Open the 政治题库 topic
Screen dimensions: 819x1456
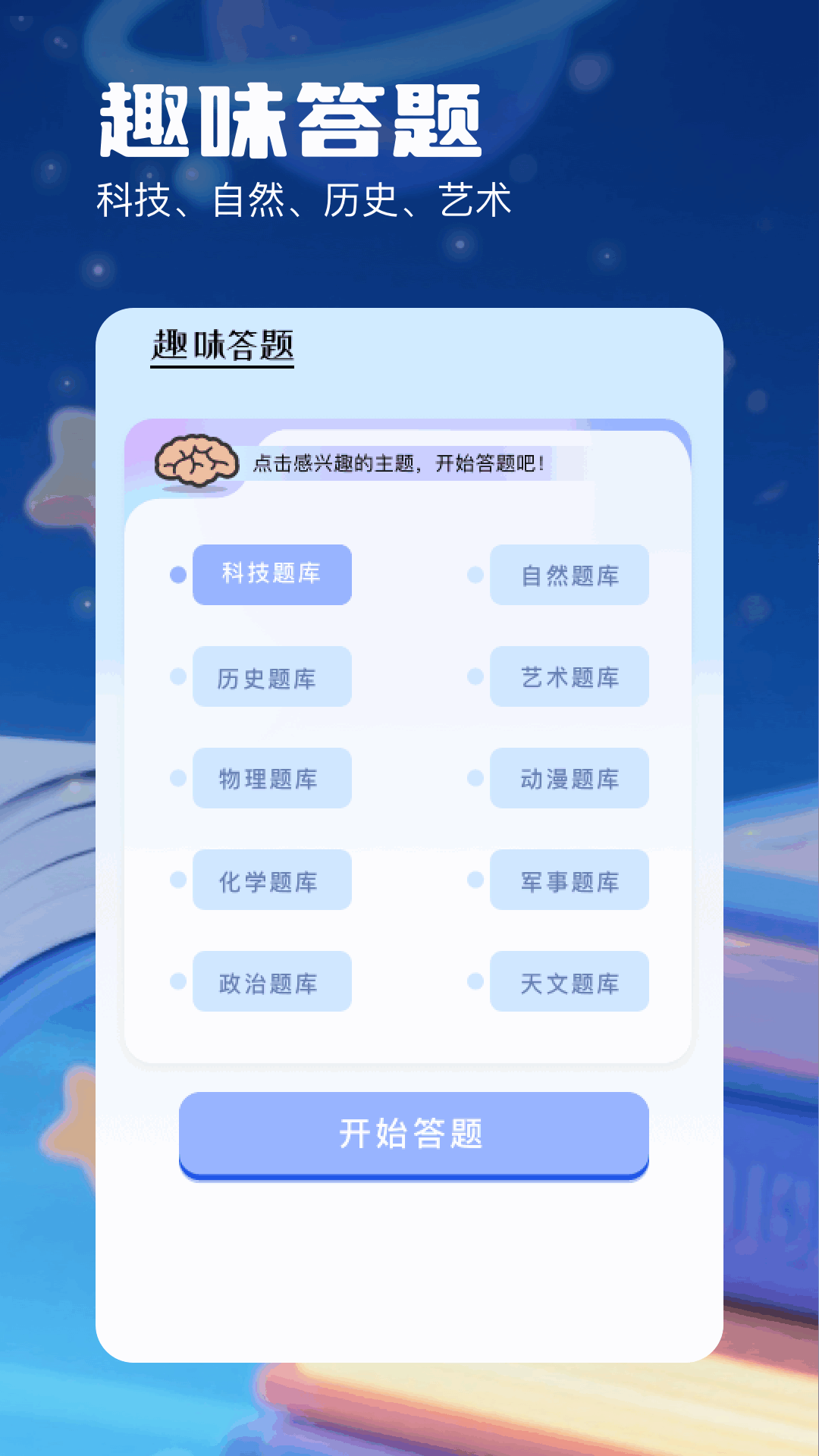[271, 981]
